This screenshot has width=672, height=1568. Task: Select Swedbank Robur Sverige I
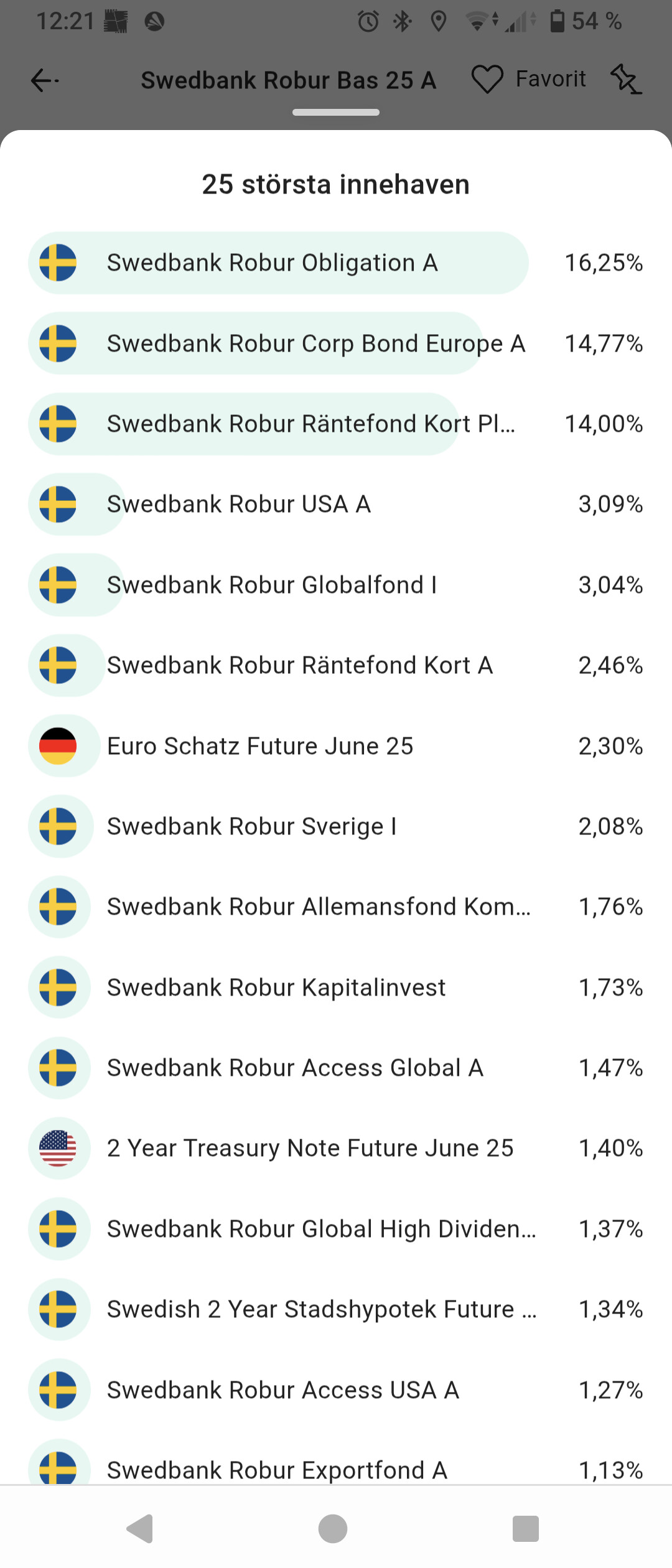[x=252, y=826]
